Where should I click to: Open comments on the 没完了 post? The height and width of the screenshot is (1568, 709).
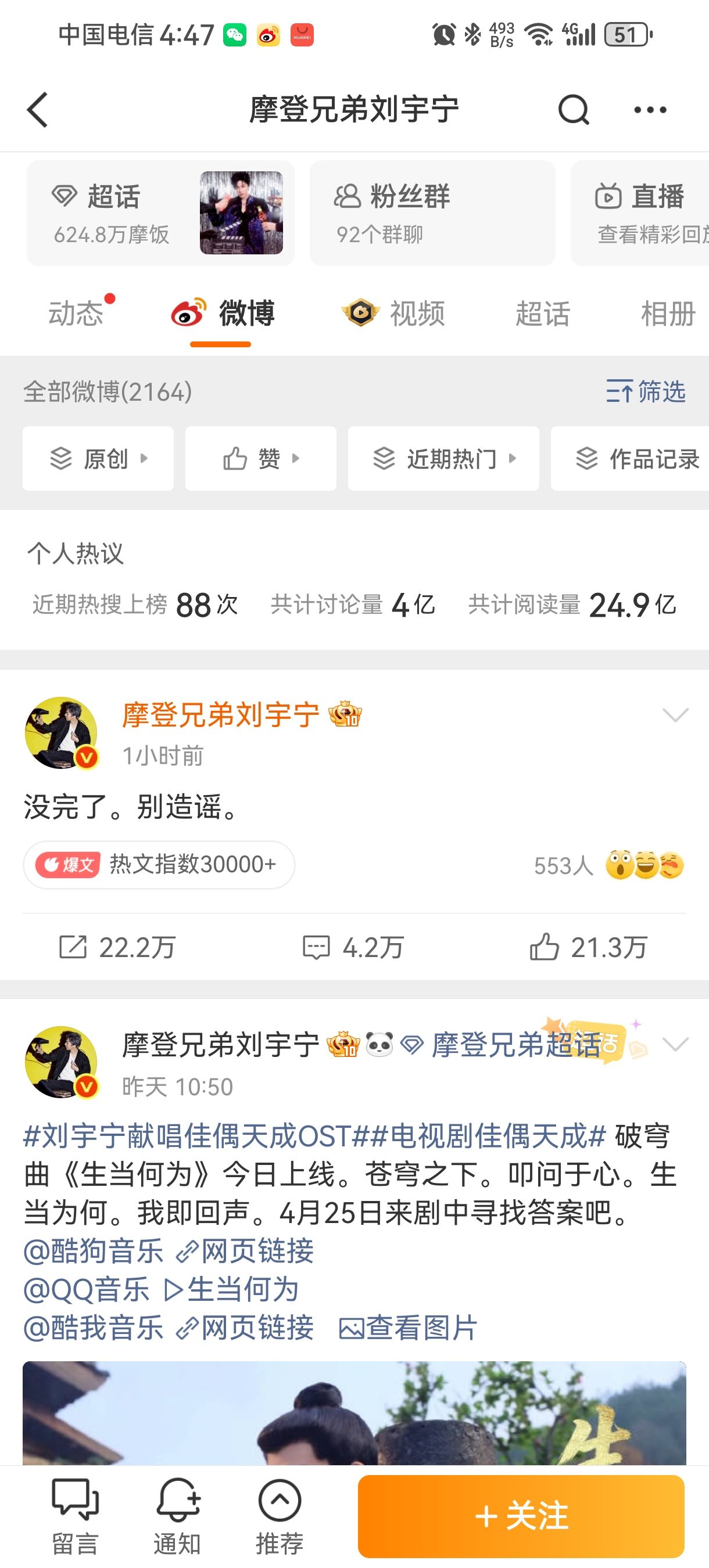(353, 948)
